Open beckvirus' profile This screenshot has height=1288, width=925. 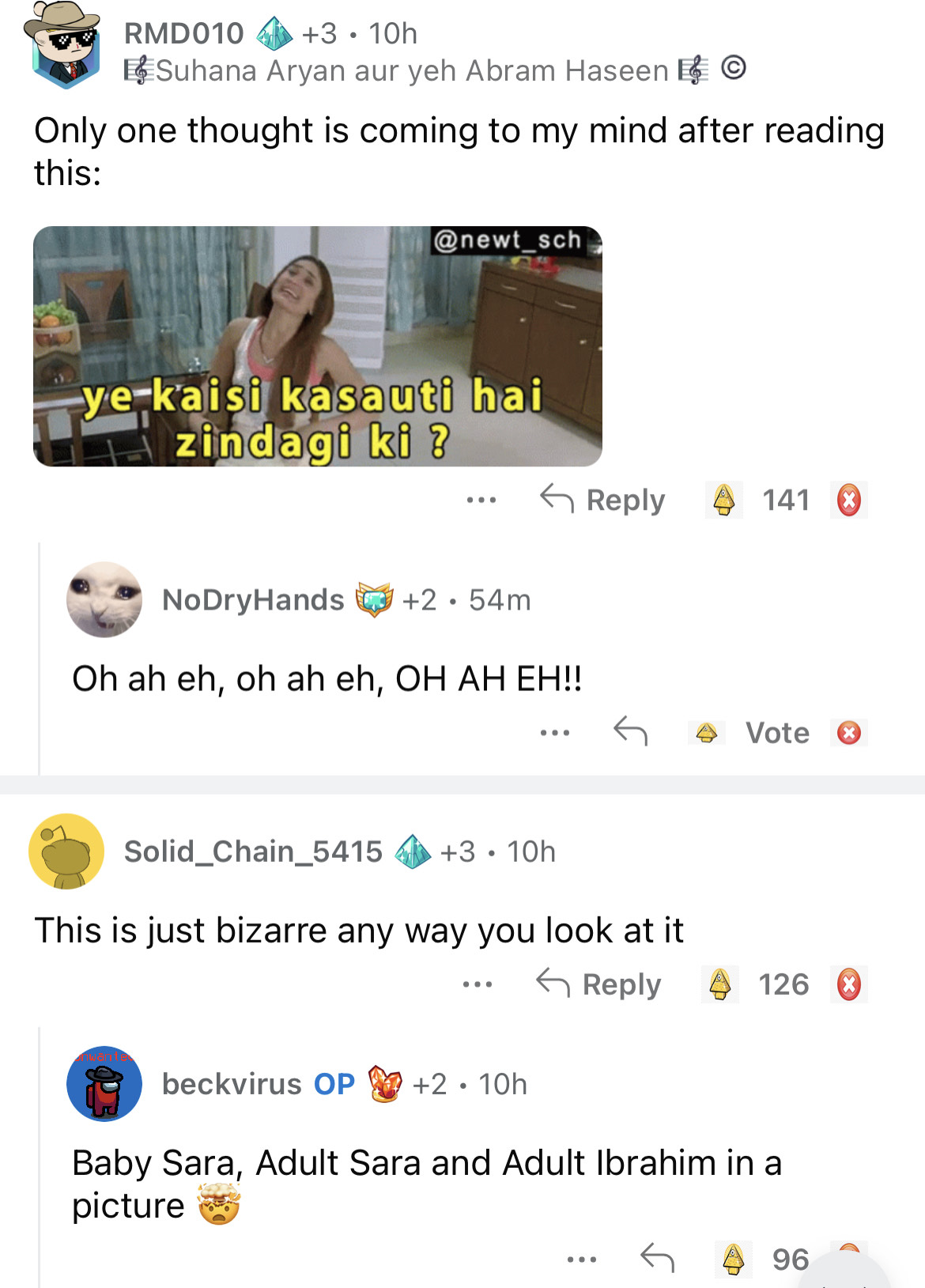pos(104,1084)
